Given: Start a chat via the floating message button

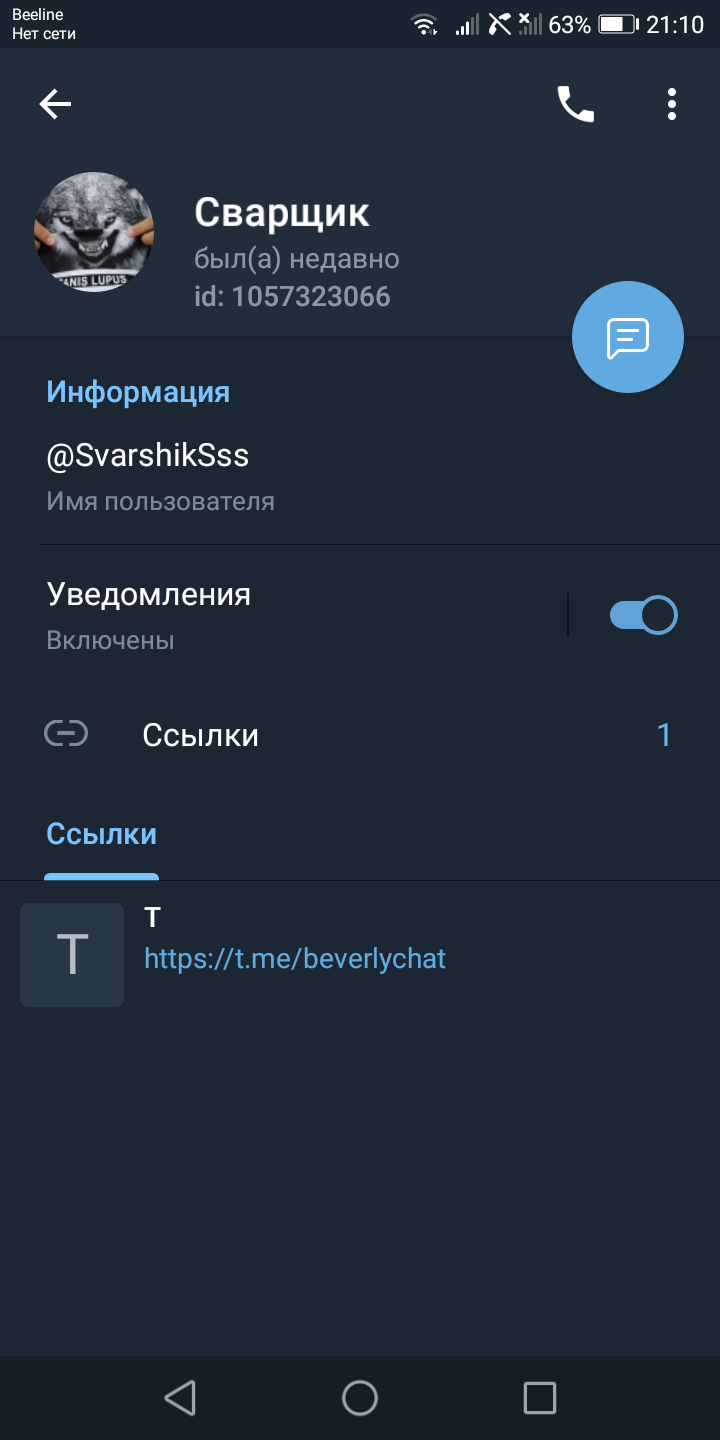Looking at the screenshot, I should pos(628,337).
